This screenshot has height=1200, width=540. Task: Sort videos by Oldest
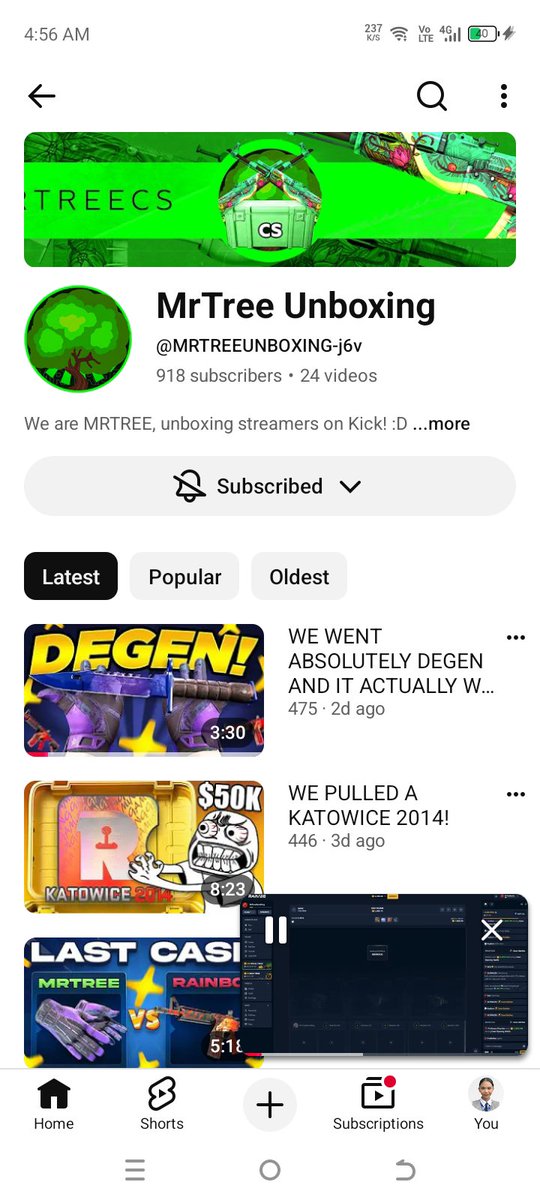[299, 577]
